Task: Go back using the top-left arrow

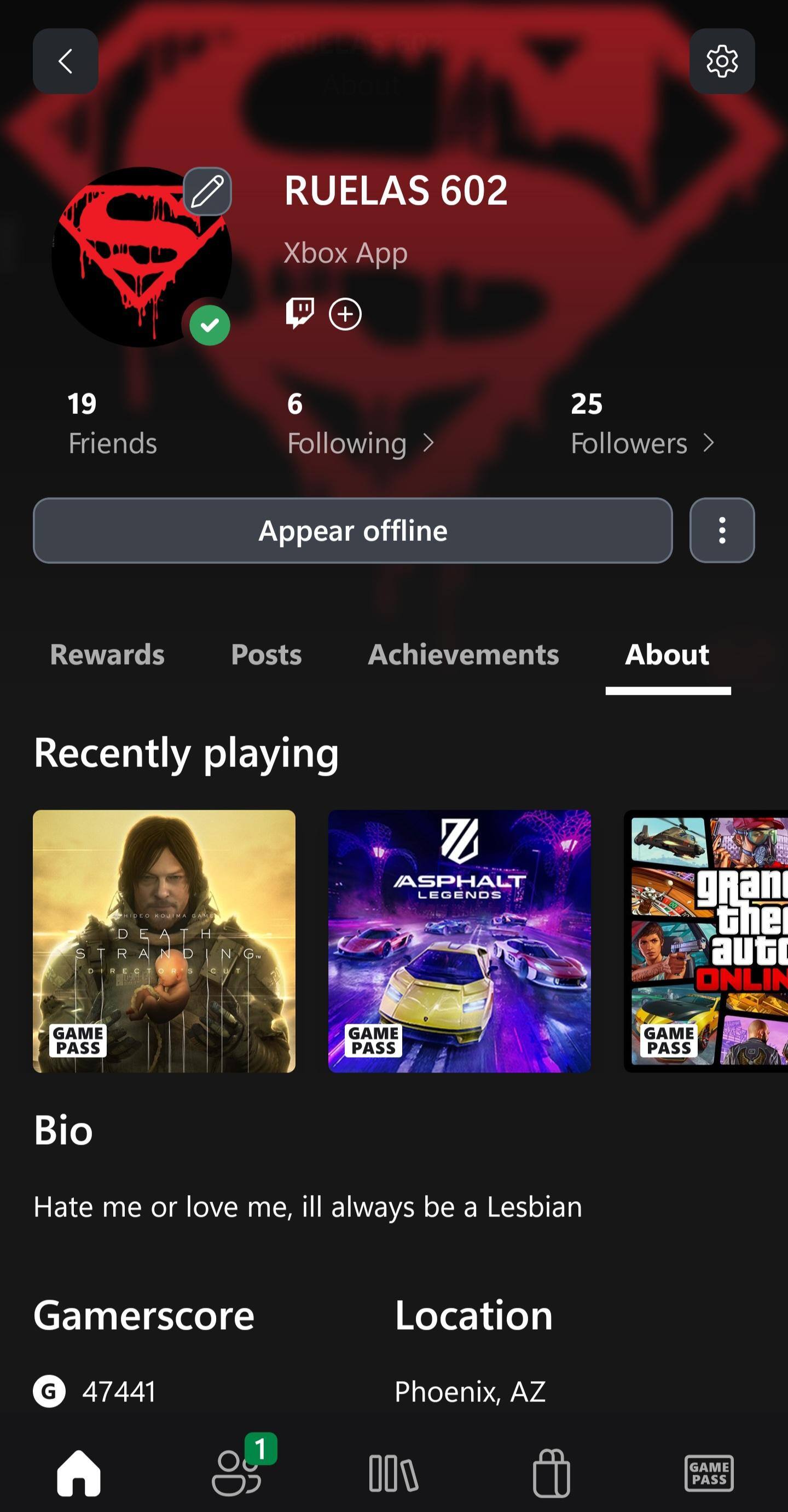Action: (65, 61)
